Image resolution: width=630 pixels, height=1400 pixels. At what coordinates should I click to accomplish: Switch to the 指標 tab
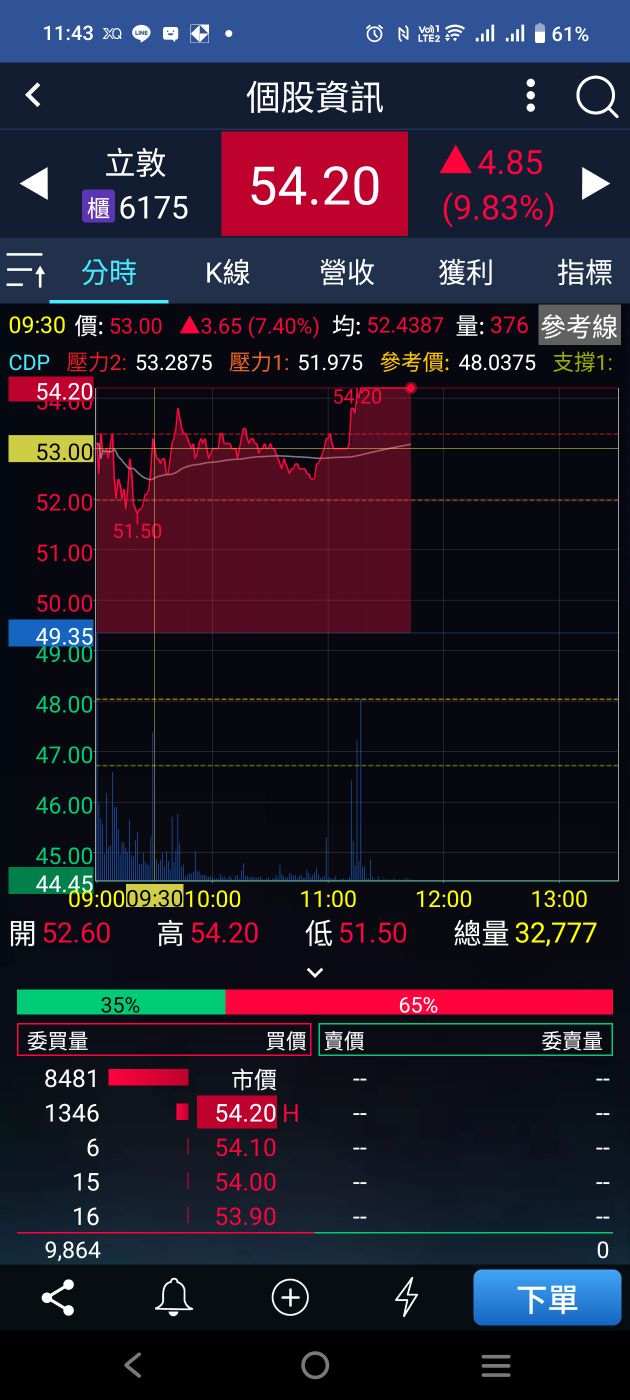point(584,272)
